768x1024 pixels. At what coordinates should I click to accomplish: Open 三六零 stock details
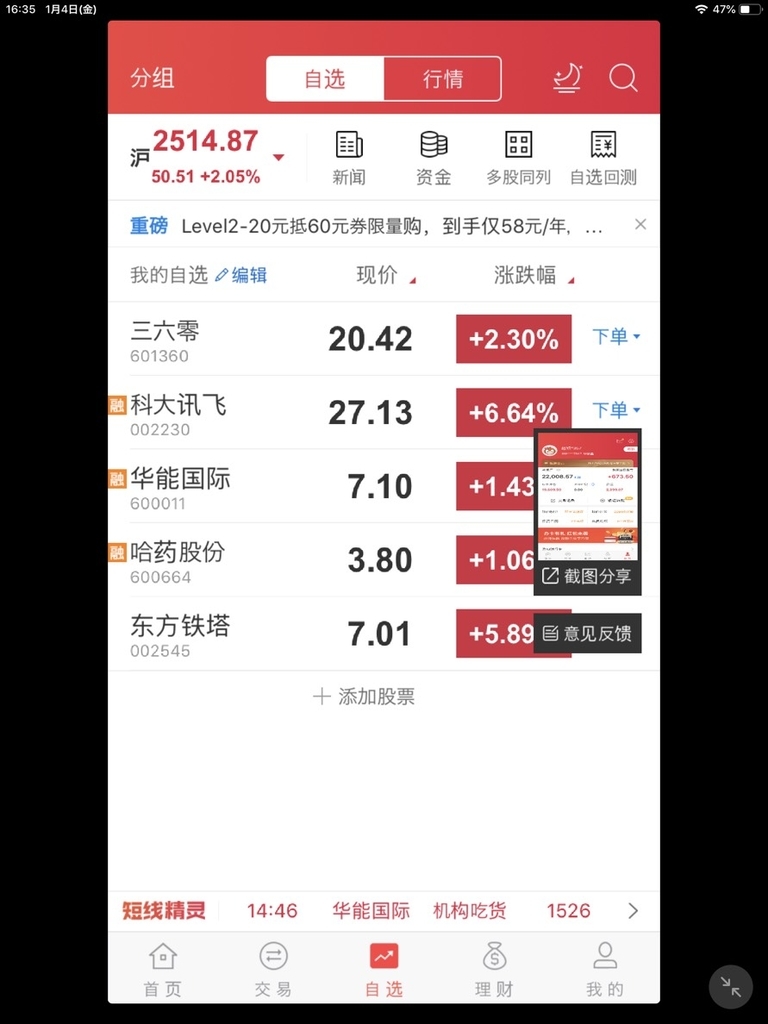pos(200,339)
